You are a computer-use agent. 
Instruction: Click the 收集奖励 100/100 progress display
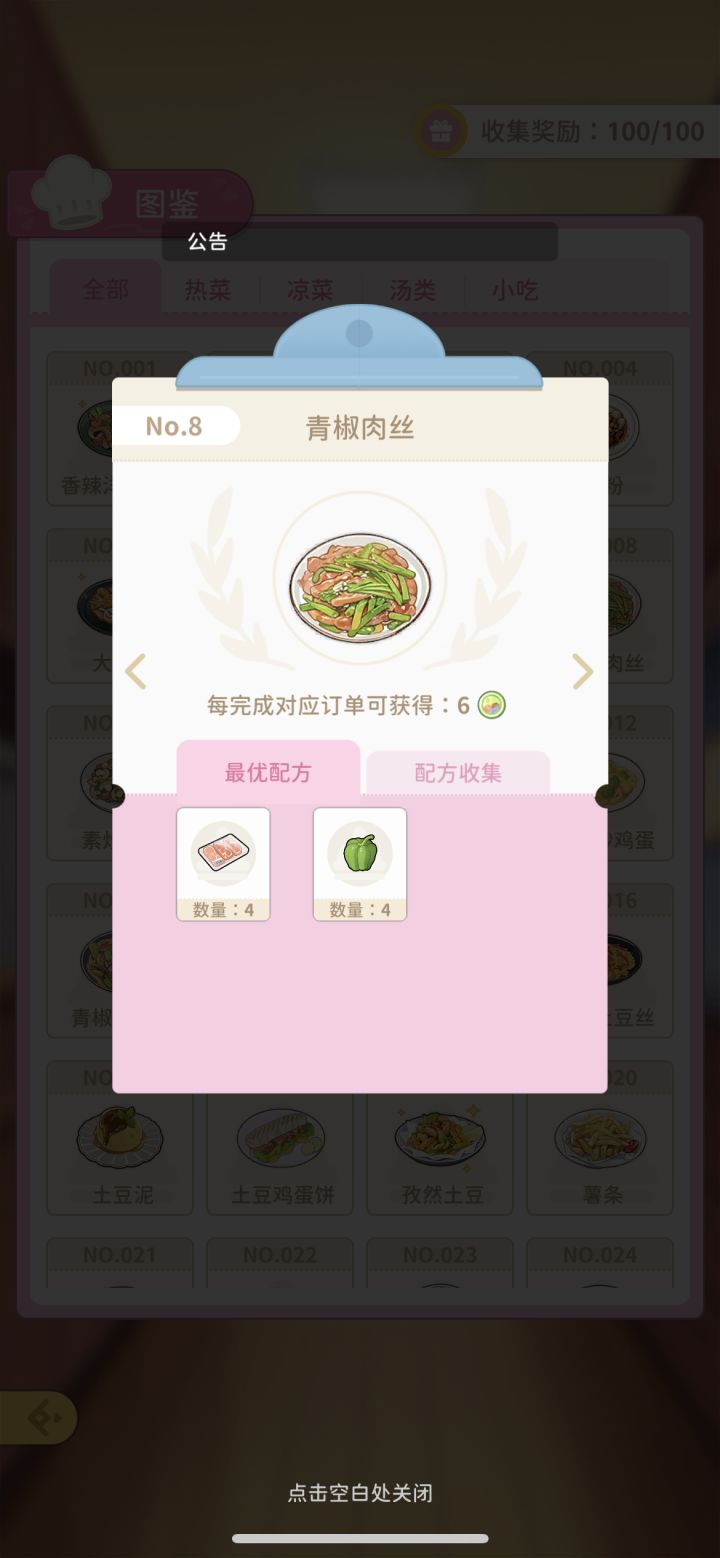tap(580, 131)
